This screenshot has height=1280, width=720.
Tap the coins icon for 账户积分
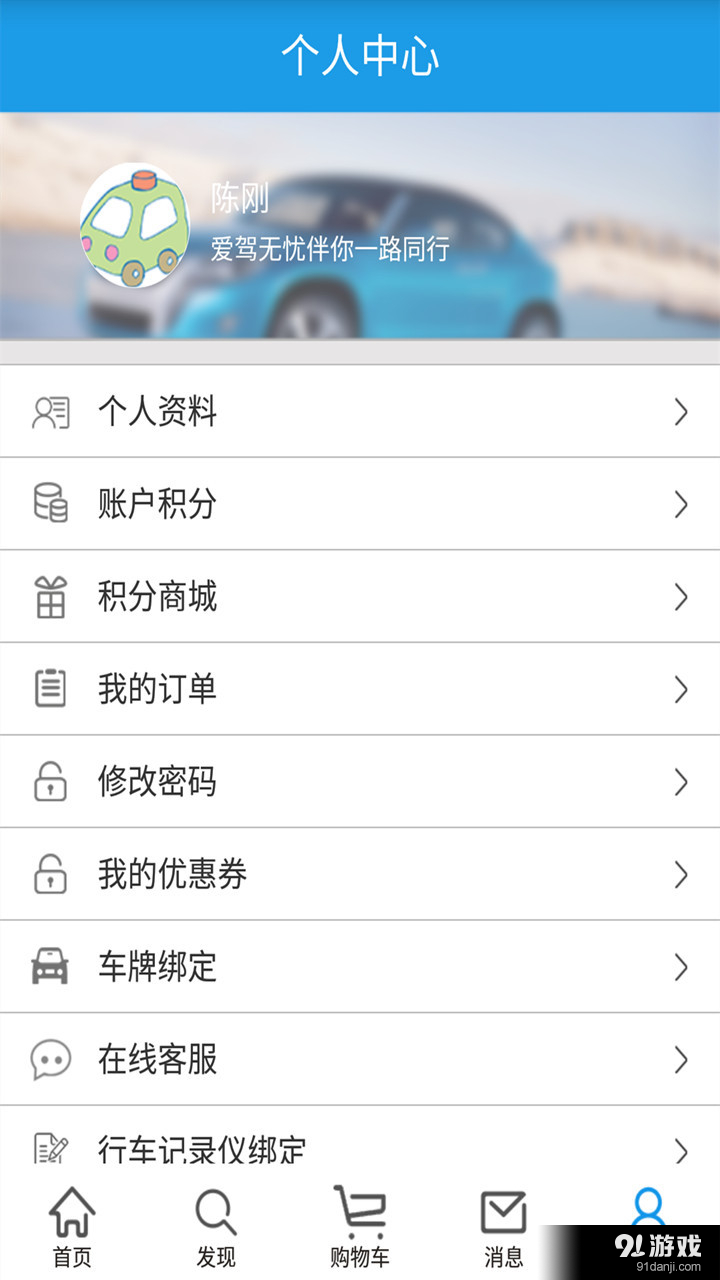point(51,504)
